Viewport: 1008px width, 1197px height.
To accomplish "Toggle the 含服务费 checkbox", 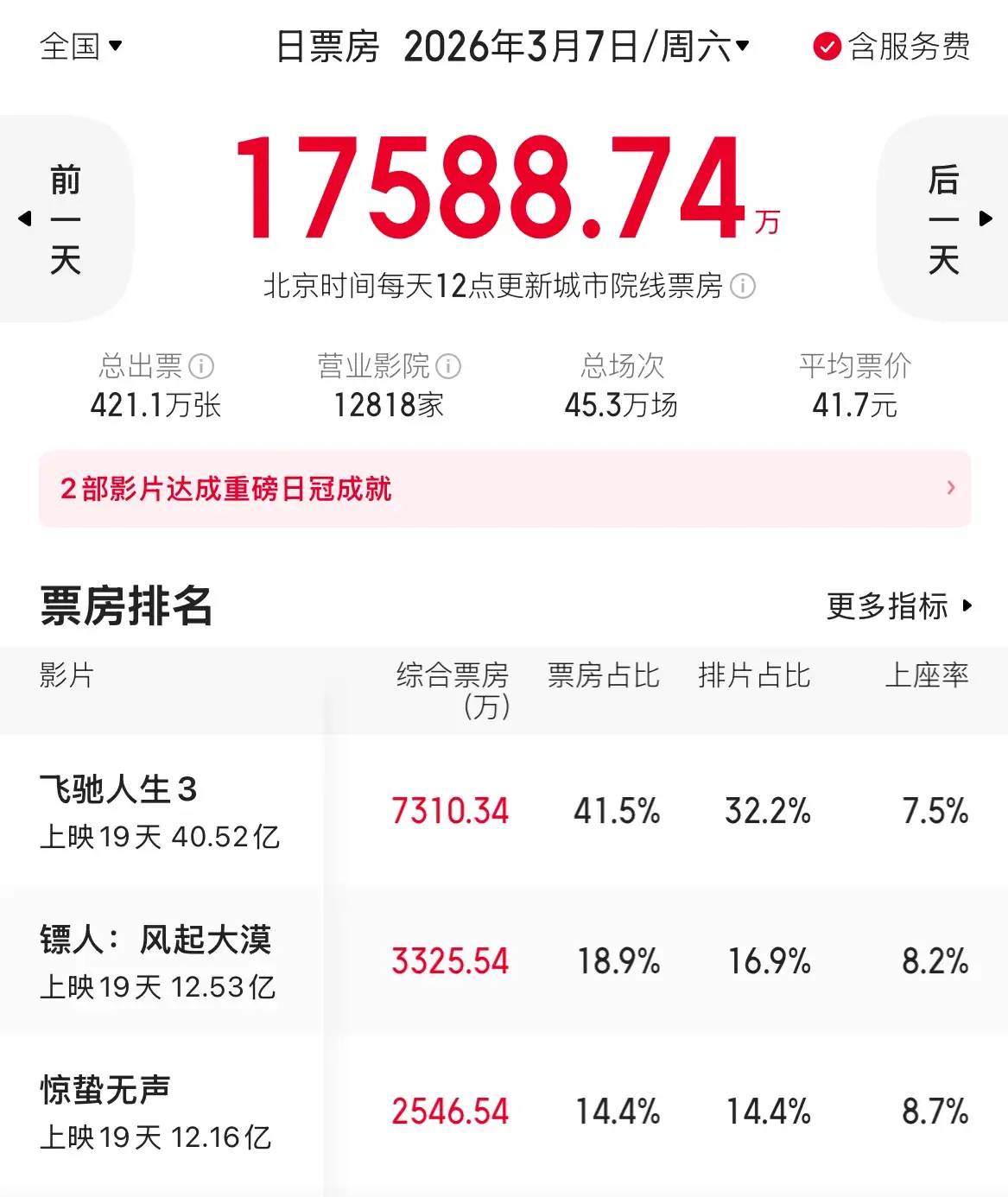I will [827, 47].
